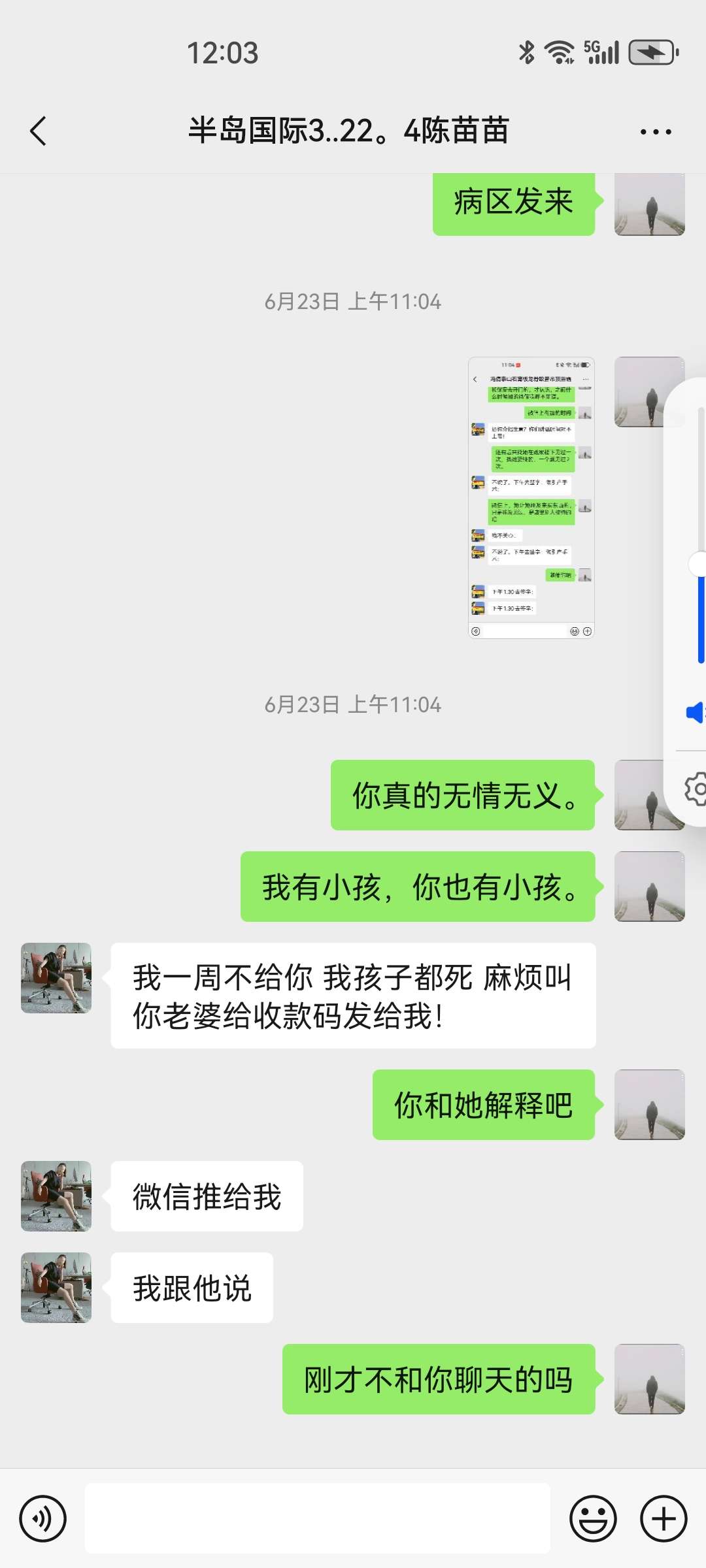
Task: Go back from the chat
Action: 39,131
